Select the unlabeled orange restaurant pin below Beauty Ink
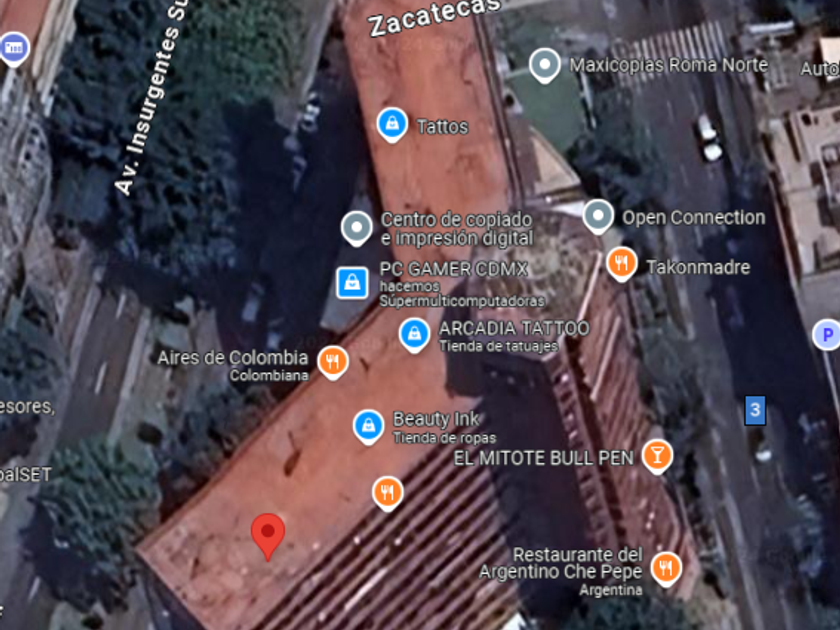840x630 pixels. [388, 492]
